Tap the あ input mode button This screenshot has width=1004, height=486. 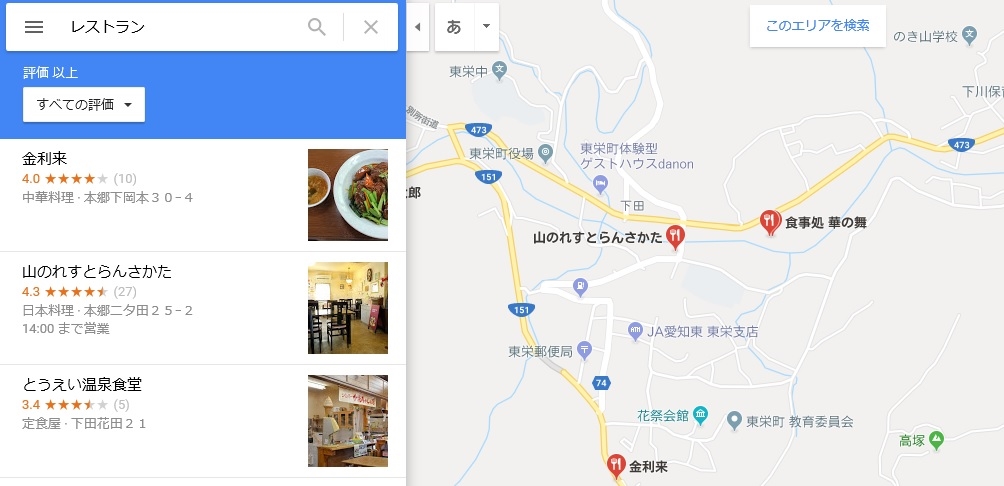tap(454, 27)
